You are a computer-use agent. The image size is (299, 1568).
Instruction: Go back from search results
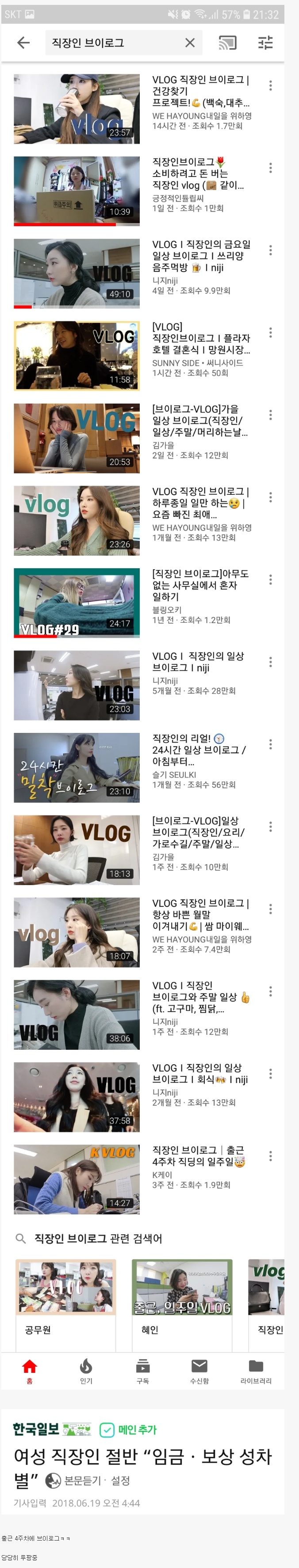(x=23, y=42)
